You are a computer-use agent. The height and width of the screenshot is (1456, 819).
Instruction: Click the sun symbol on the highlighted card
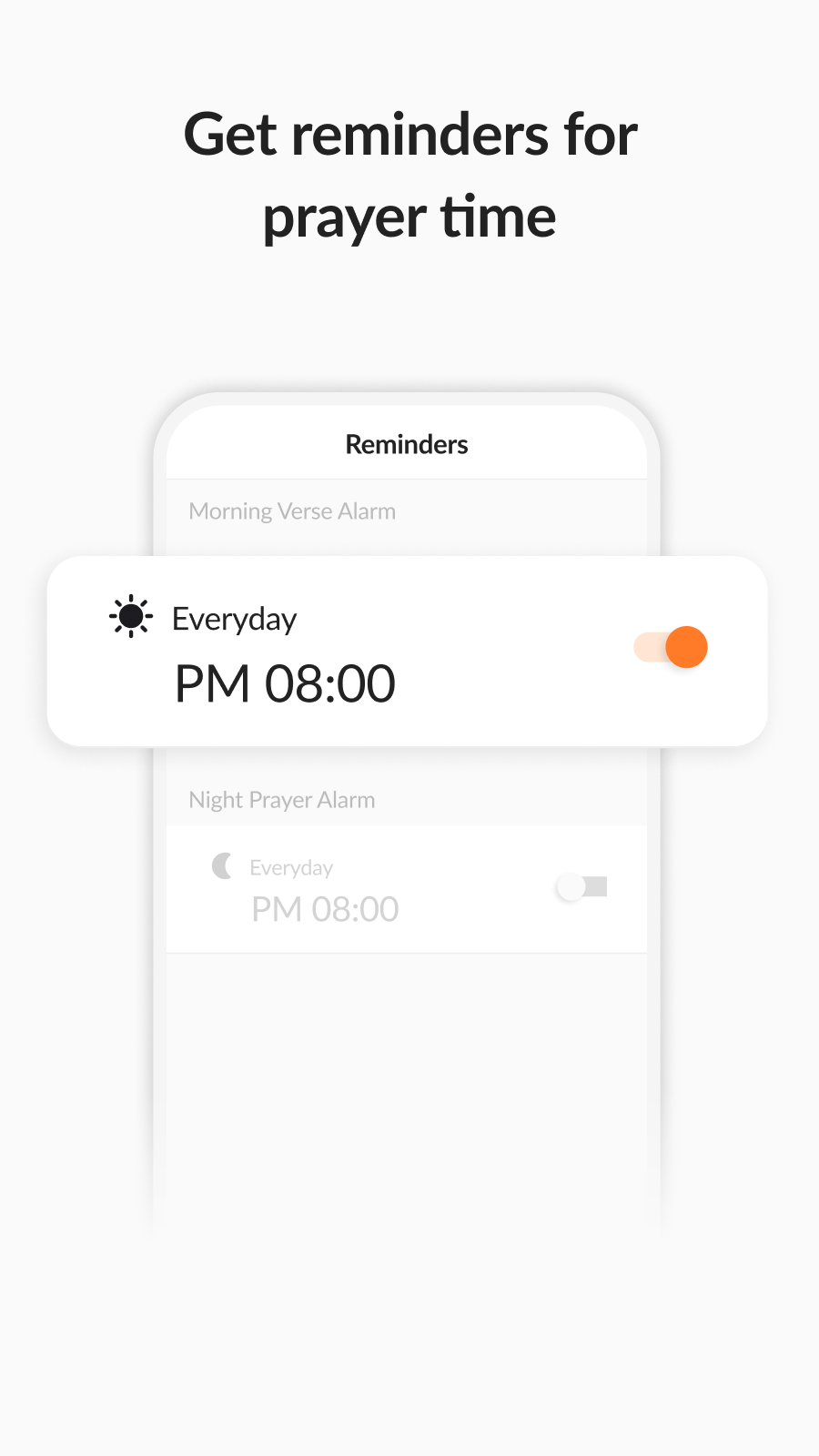click(x=130, y=616)
